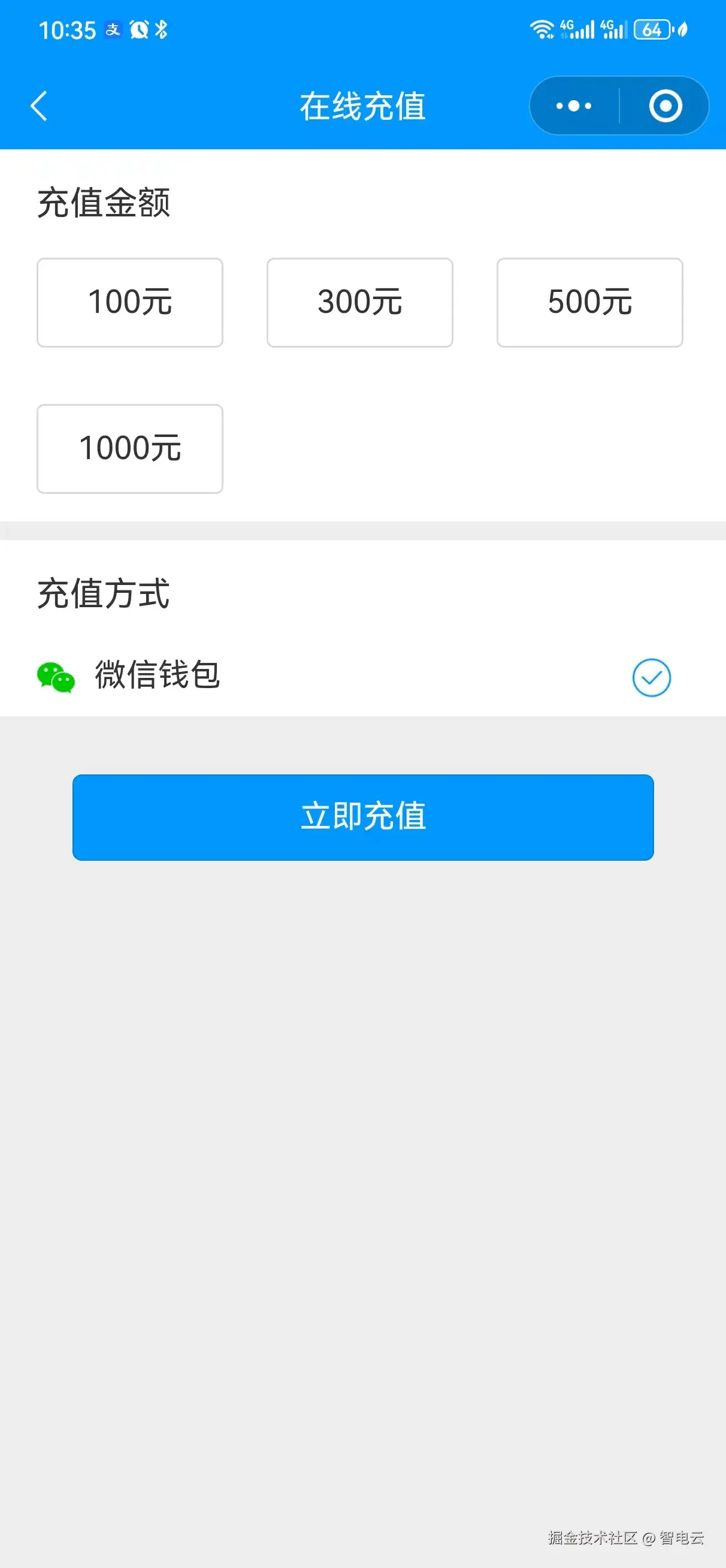The height and width of the screenshot is (1568, 726).
Task: Tap the 立即充值 button
Action: tap(362, 817)
